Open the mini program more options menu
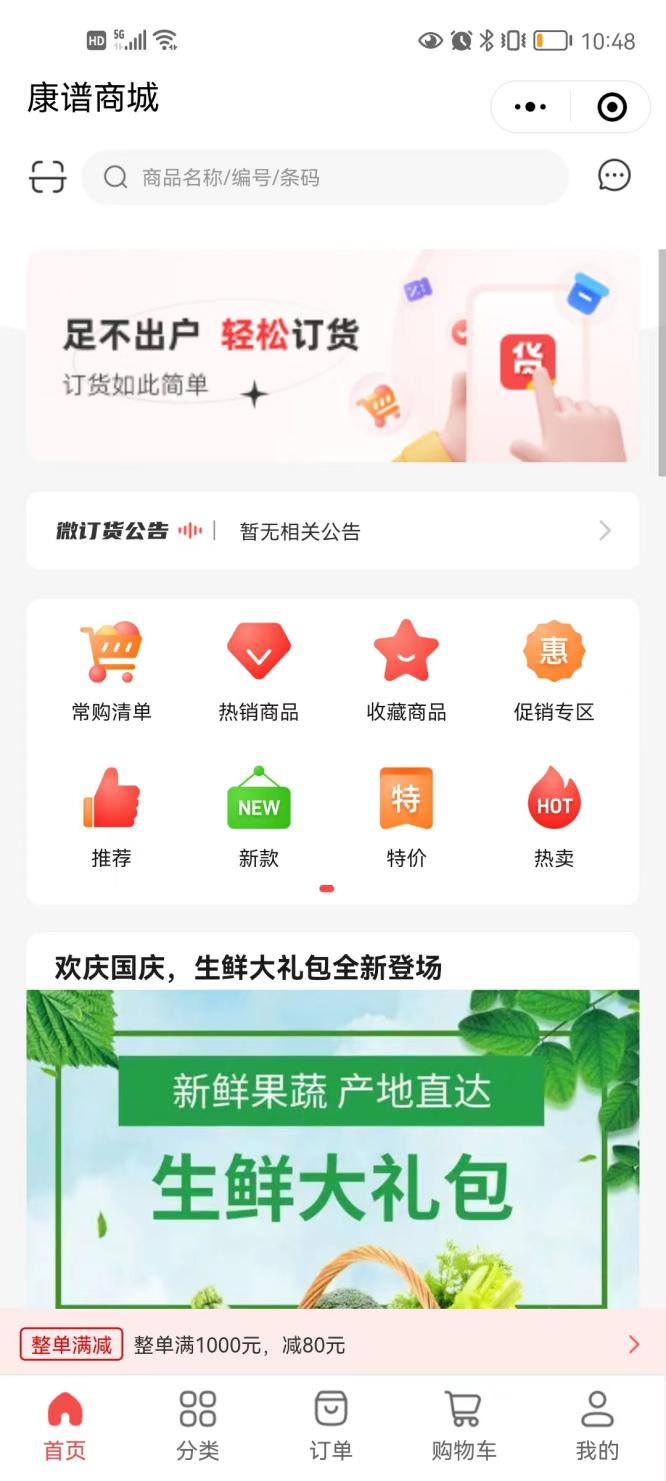This screenshot has height=1481, width=666. (530, 107)
